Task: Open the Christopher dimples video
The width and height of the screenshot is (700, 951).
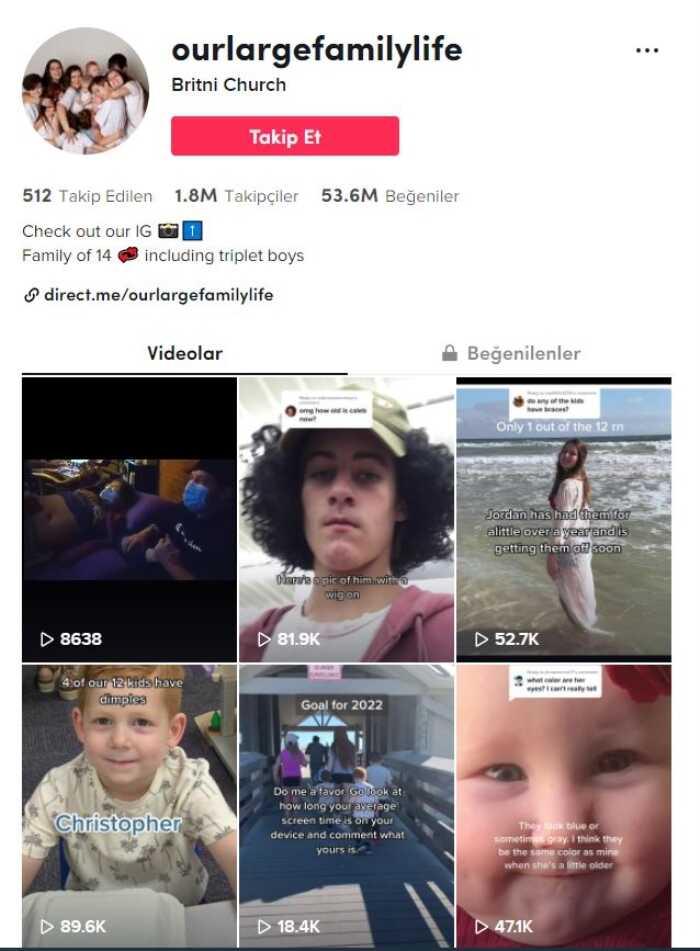Action: pos(129,806)
